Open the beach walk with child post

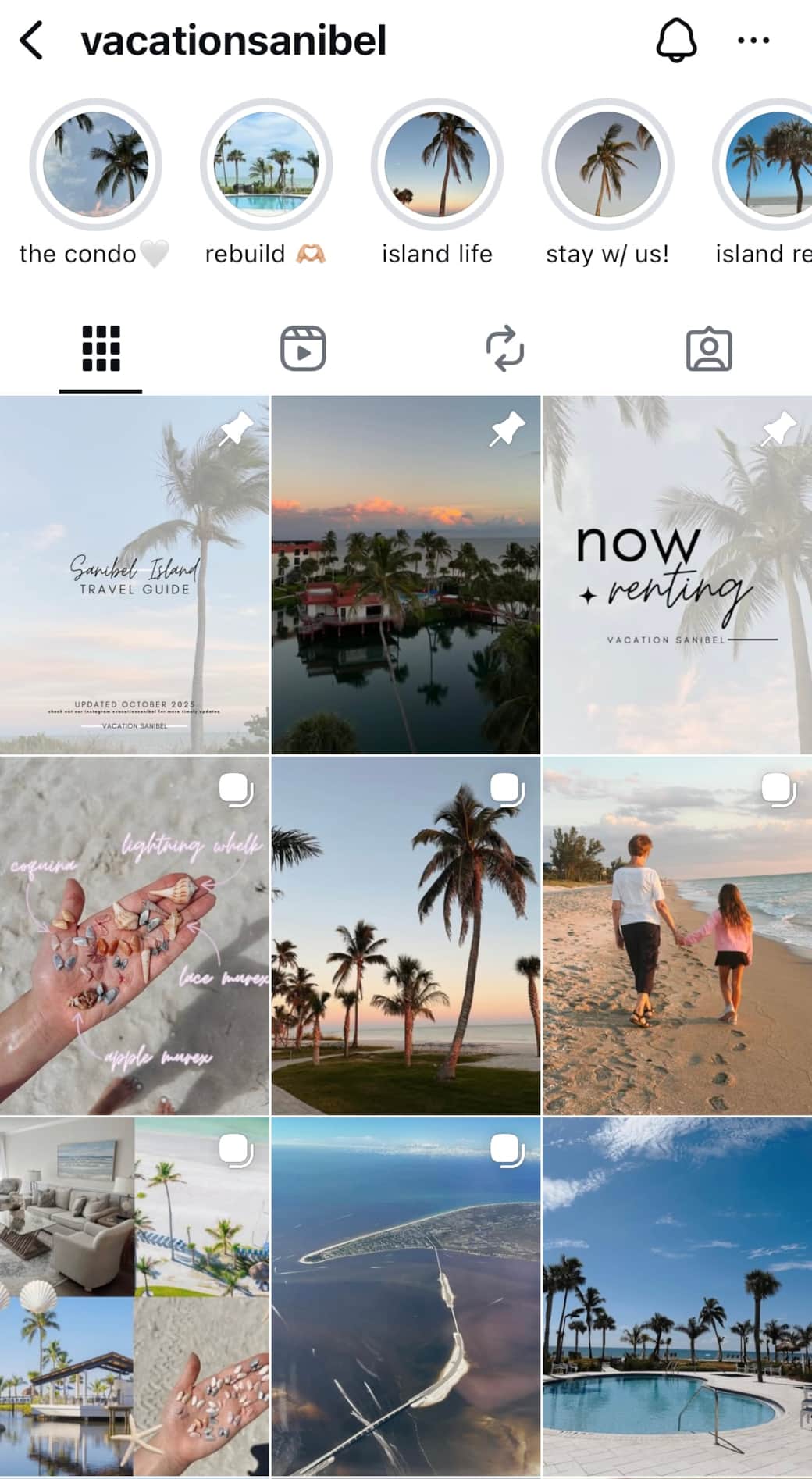point(677,936)
